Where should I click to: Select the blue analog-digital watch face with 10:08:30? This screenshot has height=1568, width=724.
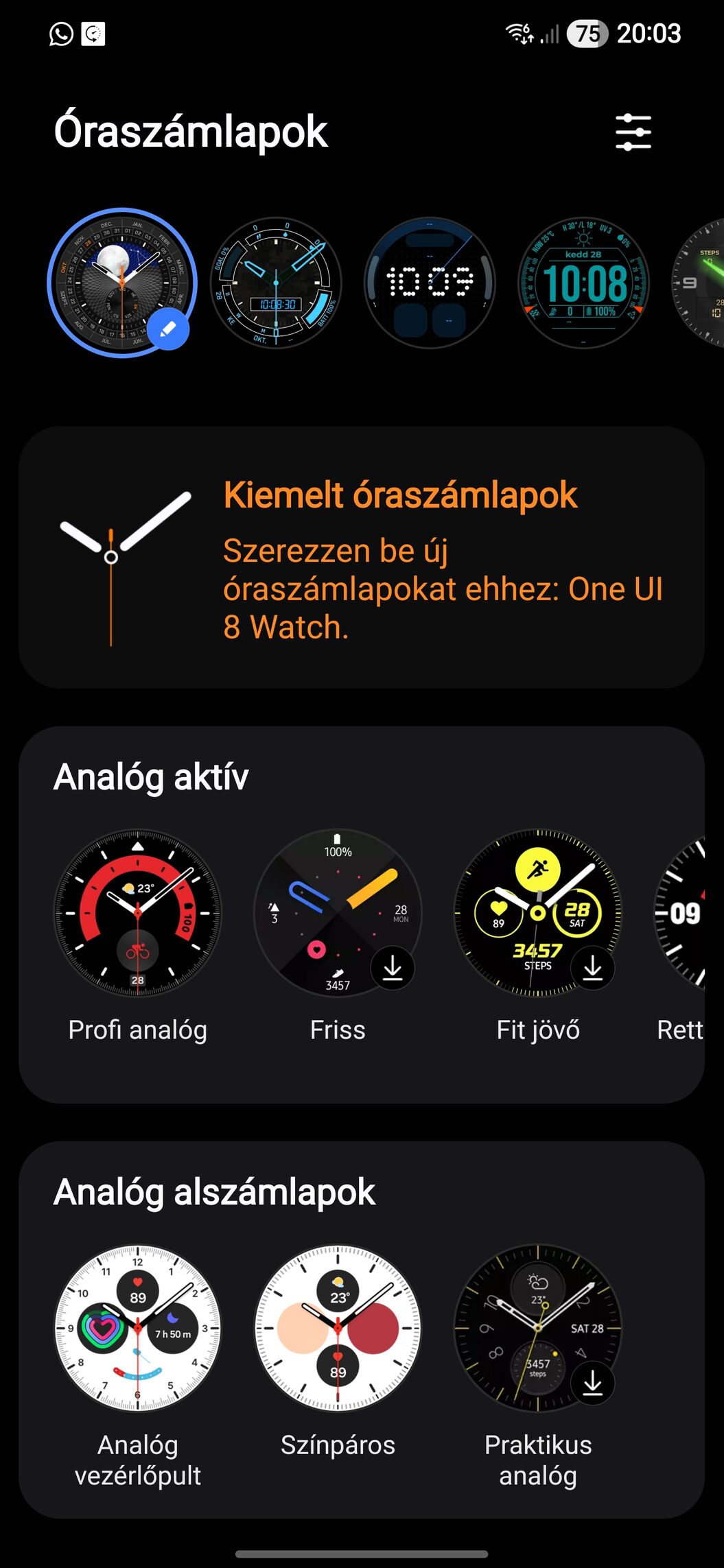coord(276,283)
